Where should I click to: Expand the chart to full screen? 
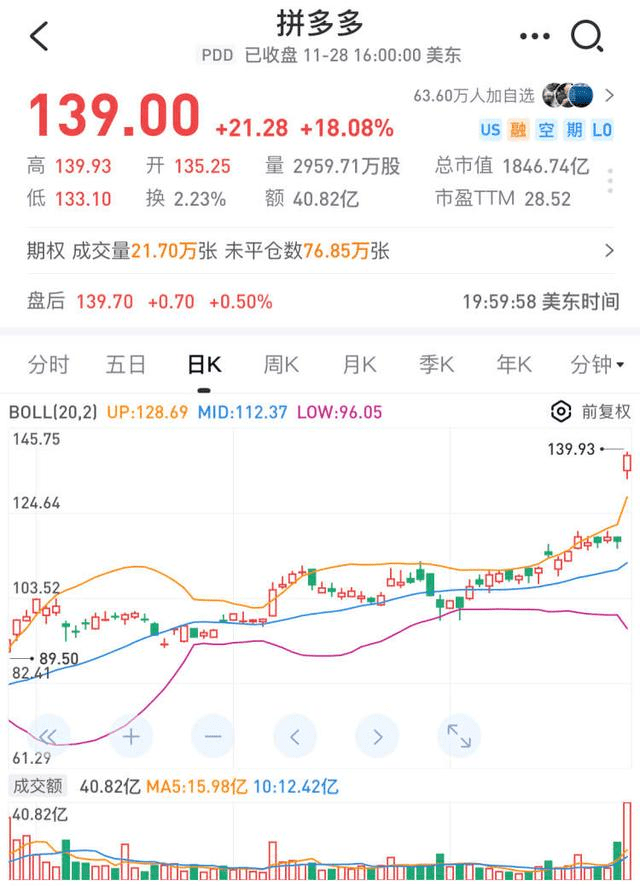pyautogui.click(x=459, y=737)
